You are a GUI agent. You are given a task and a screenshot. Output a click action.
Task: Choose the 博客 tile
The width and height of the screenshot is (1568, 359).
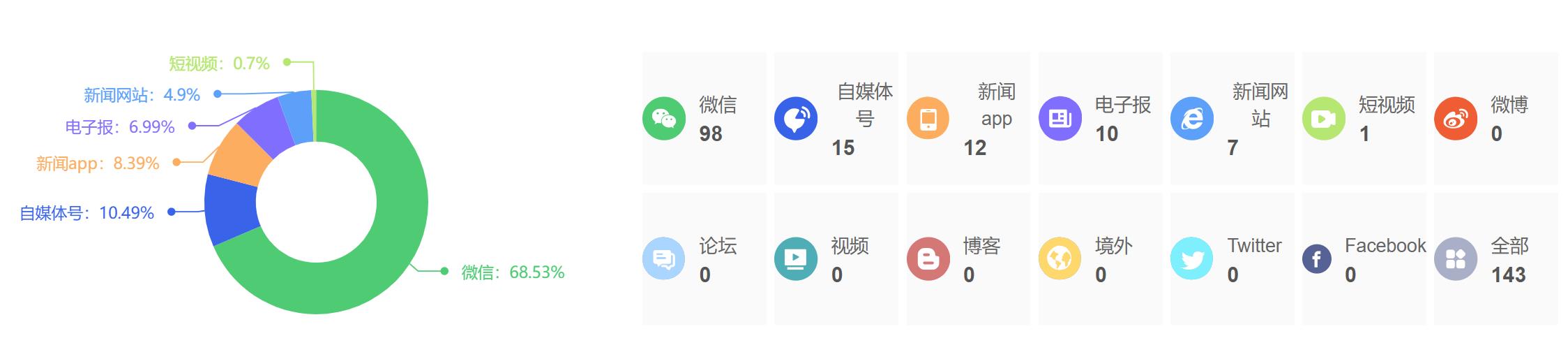pyautogui.click(x=967, y=259)
